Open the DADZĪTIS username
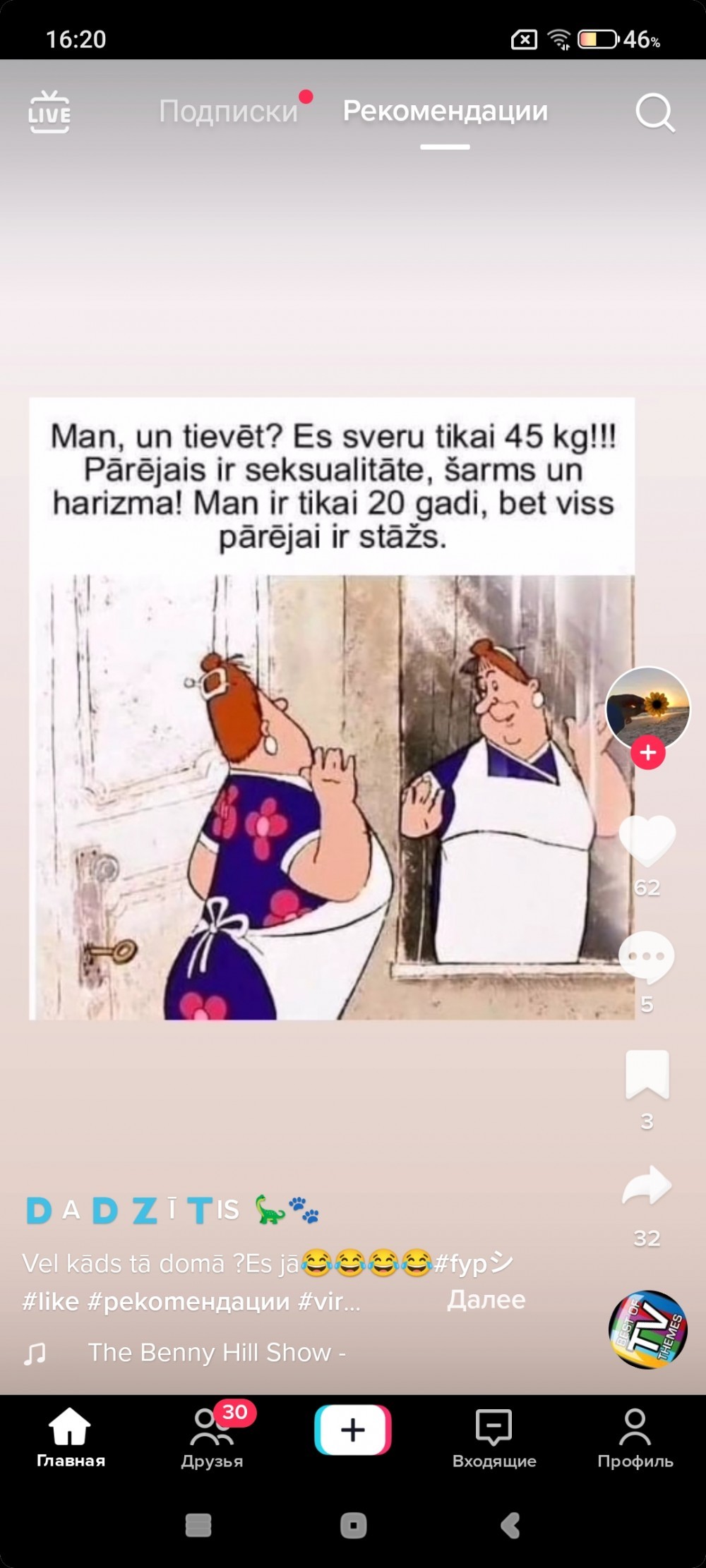Screen dimensions: 706x1568 point(133,1210)
